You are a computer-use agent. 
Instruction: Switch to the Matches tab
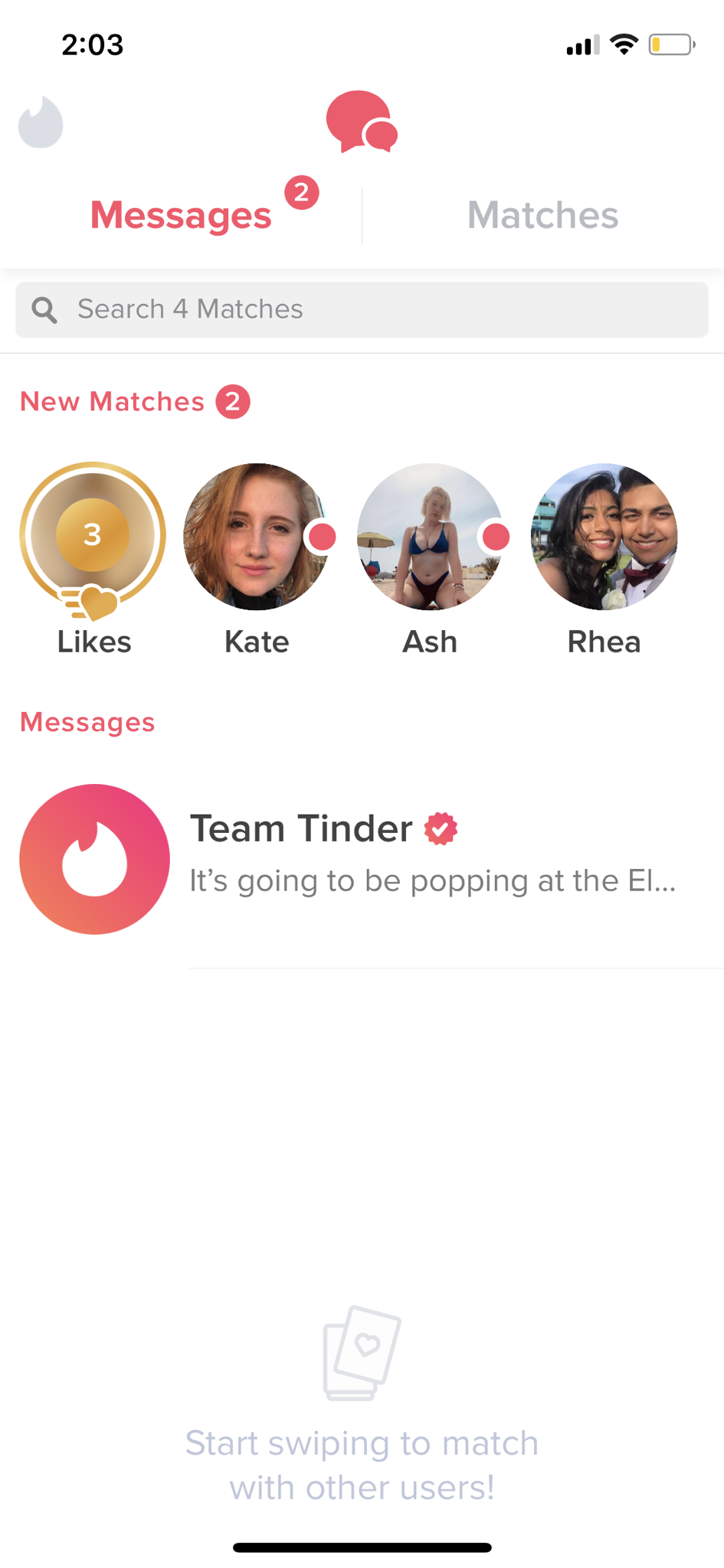point(542,215)
